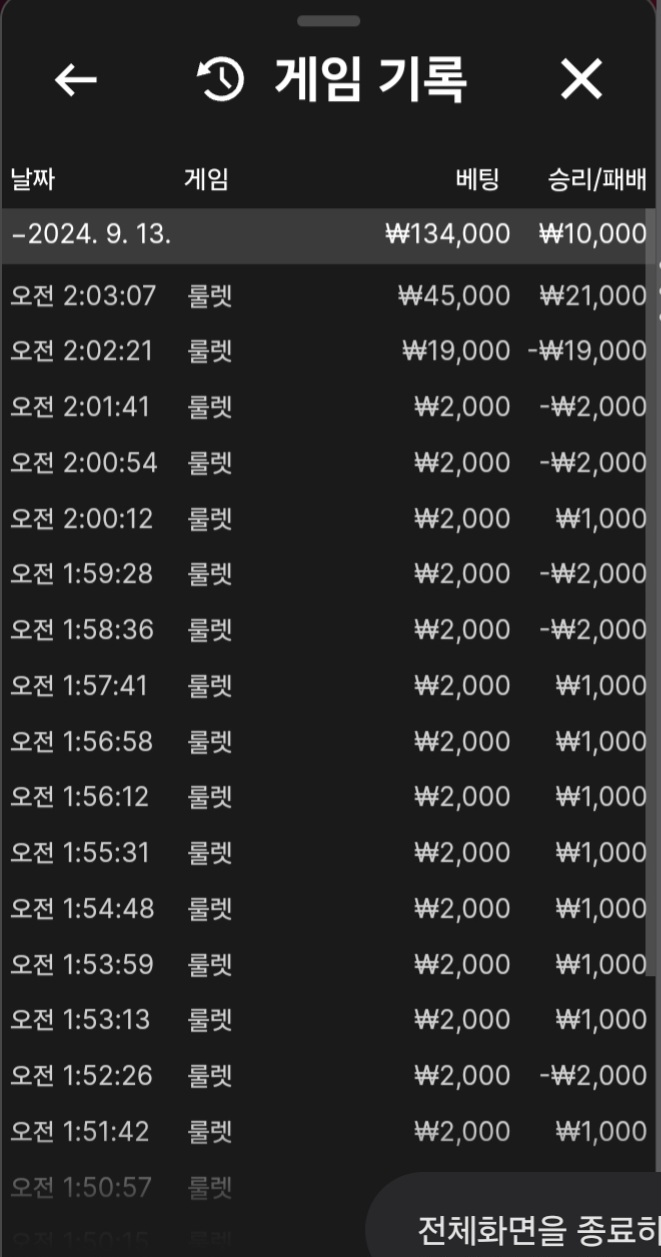Screen dimensions: 661x1257
Task: View the 오전 1:53:13 roulette entry
Action: coord(328,1020)
